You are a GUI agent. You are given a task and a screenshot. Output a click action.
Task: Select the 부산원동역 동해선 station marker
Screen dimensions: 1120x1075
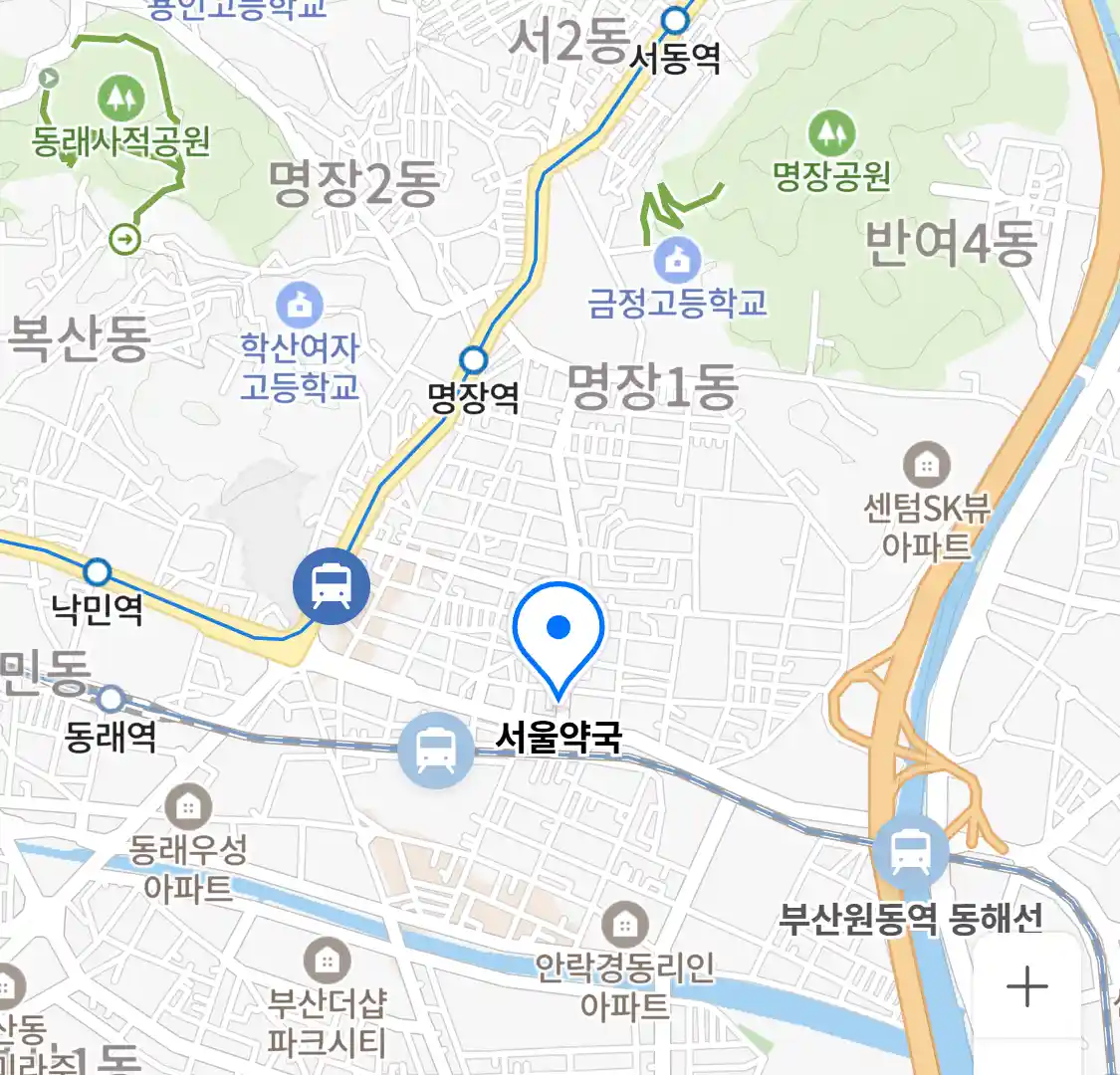point(909,853)
